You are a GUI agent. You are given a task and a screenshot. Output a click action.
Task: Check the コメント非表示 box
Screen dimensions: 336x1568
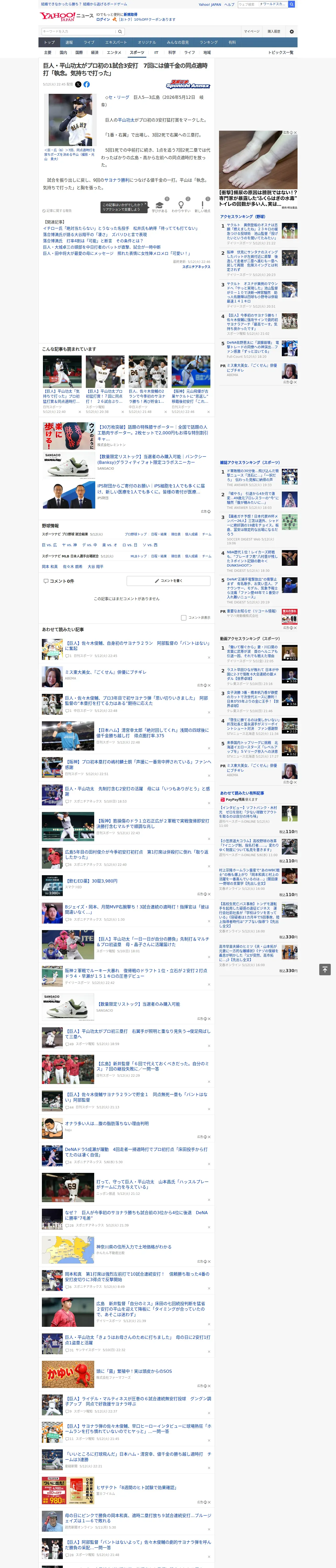click(183, 618)
